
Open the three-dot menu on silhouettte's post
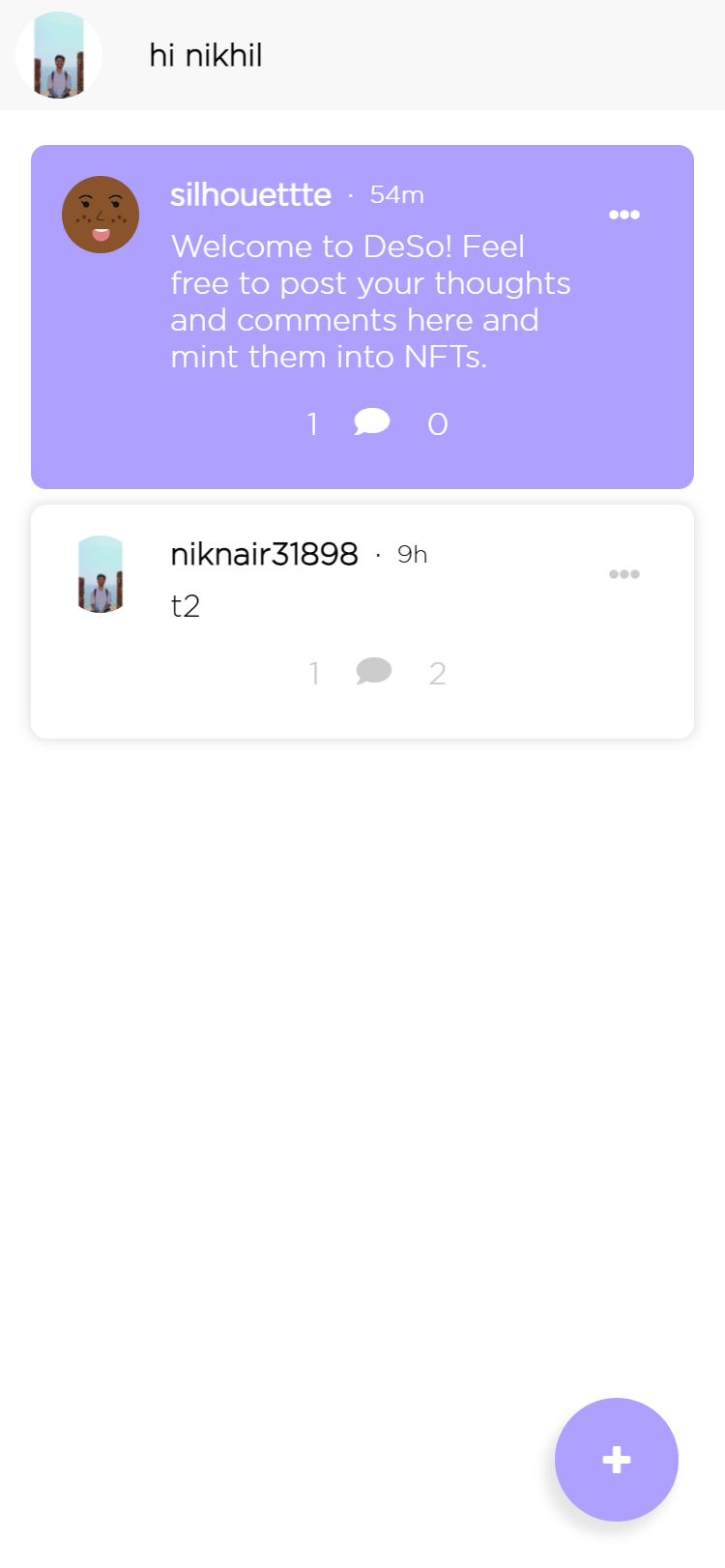[623, 215]
